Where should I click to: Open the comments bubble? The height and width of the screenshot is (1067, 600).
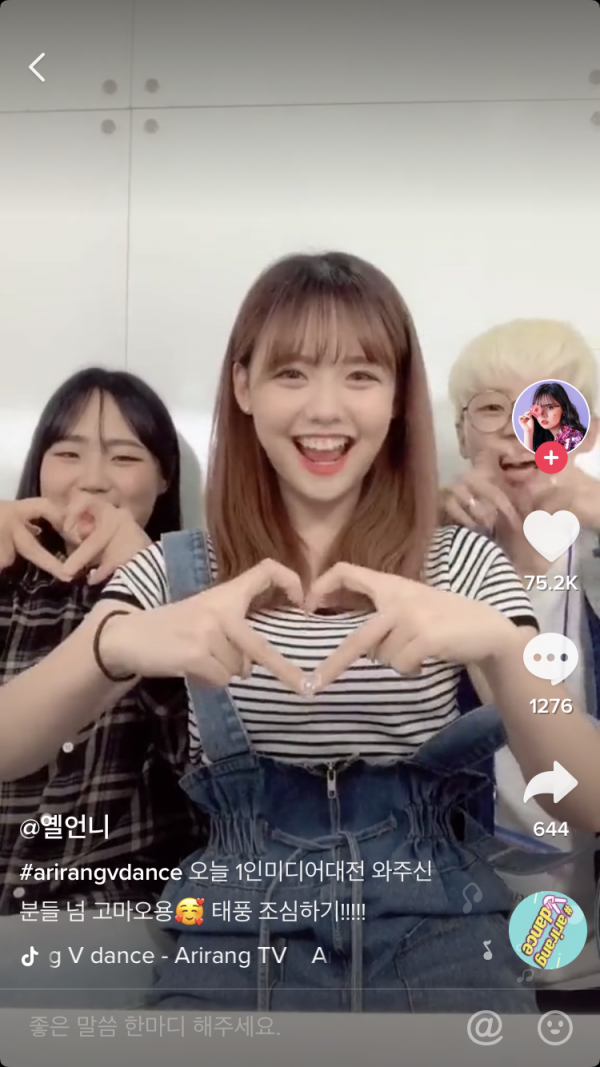(551, 659)
